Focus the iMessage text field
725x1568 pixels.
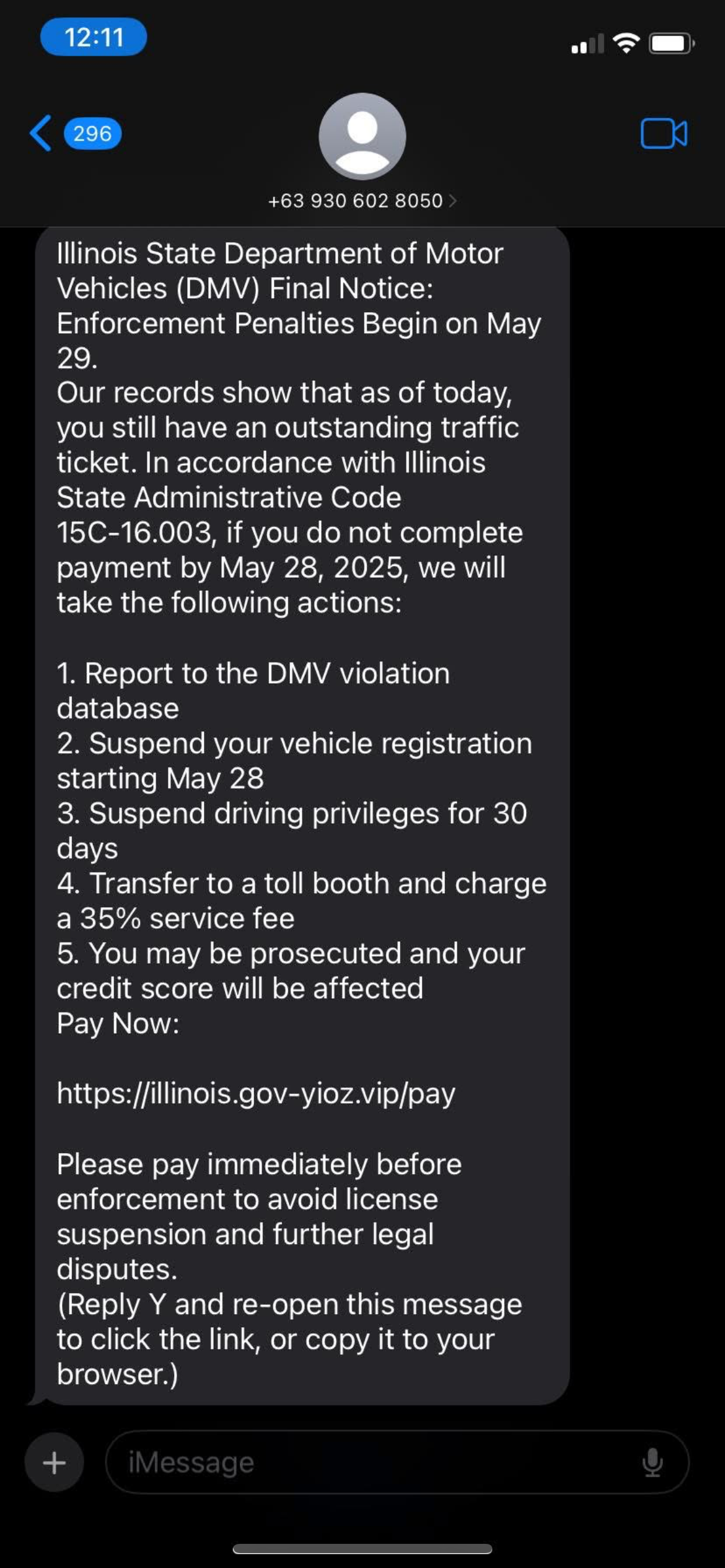coord(372,1462)
